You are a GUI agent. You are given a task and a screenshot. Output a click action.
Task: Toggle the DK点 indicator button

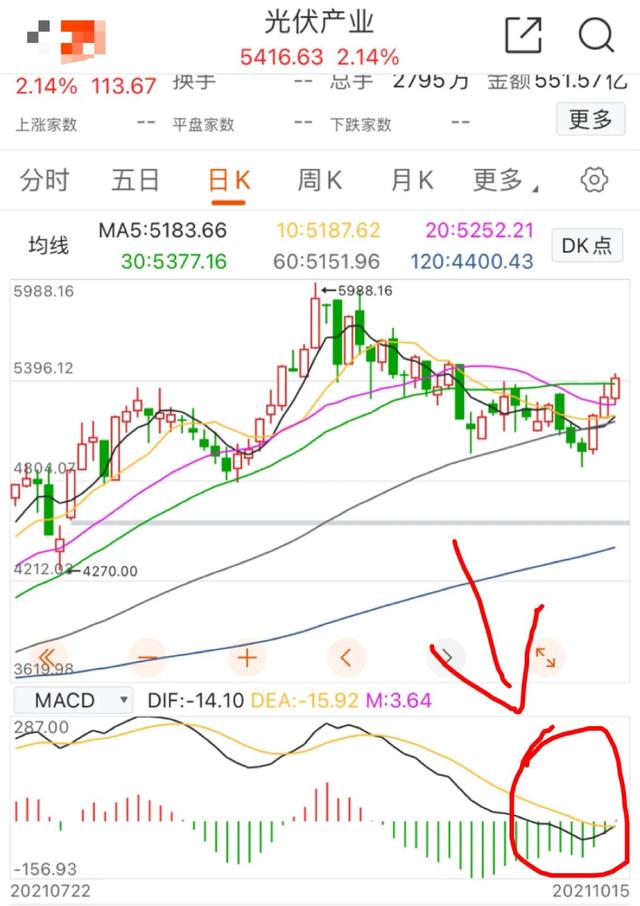(x=586, y=246)
